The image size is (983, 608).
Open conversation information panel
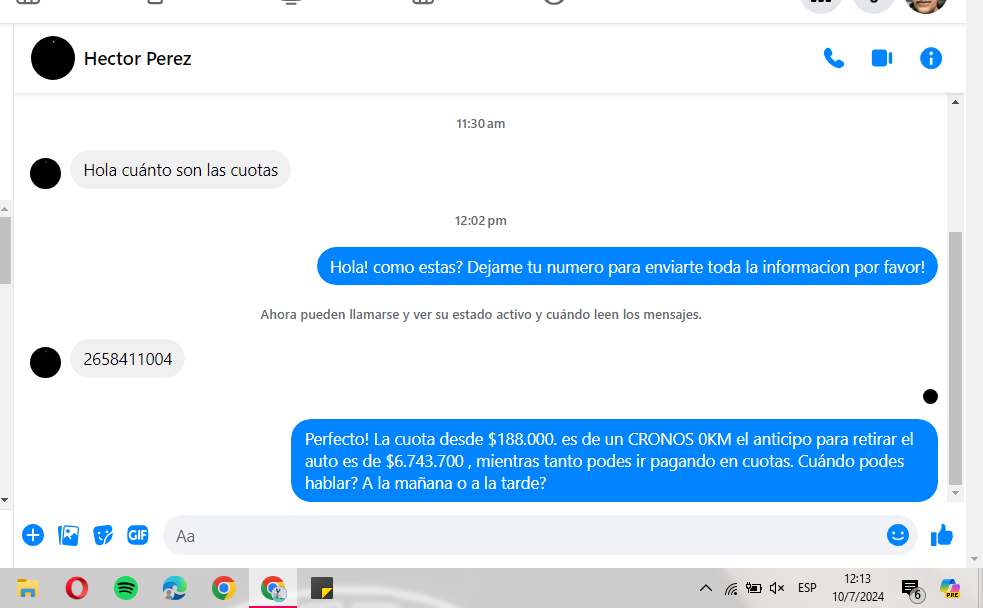tap(931, 58)
